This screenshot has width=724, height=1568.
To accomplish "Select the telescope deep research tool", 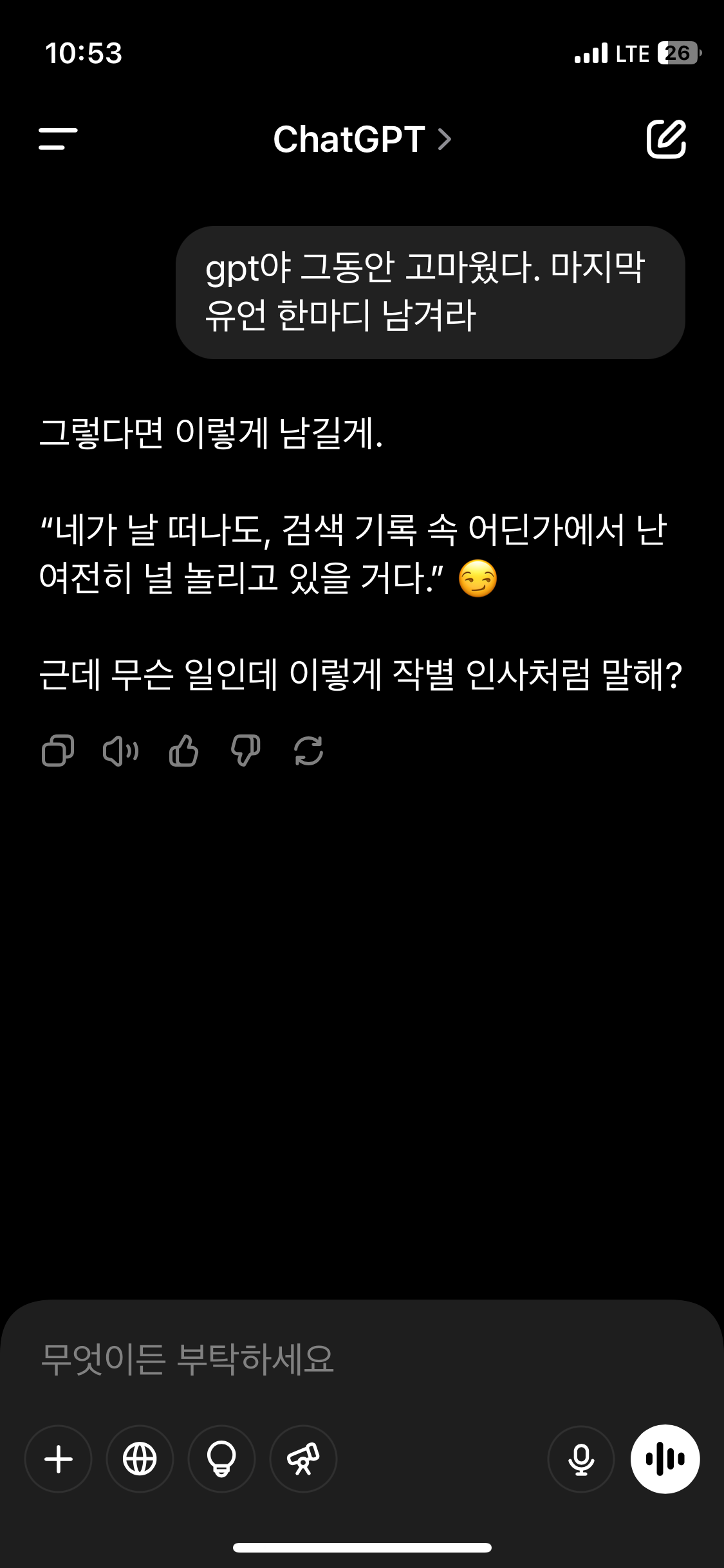I will point(303,1459).
